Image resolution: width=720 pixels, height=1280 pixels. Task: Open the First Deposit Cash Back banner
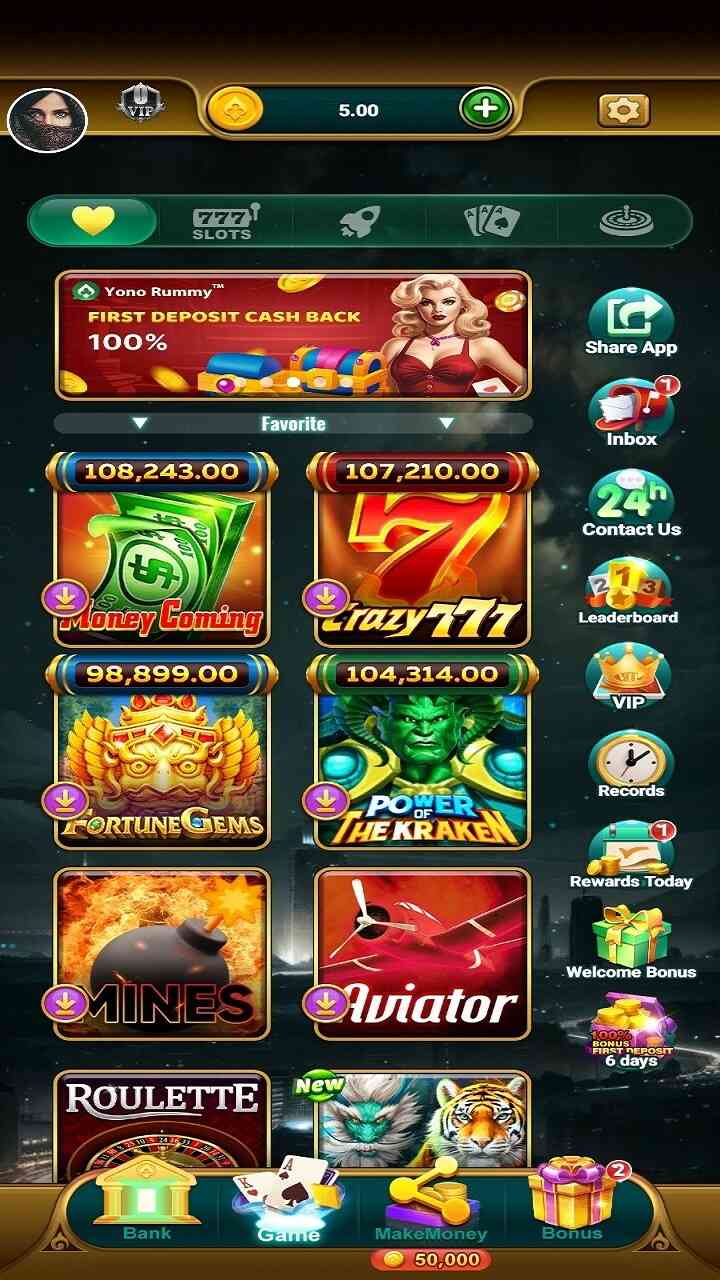292,335
